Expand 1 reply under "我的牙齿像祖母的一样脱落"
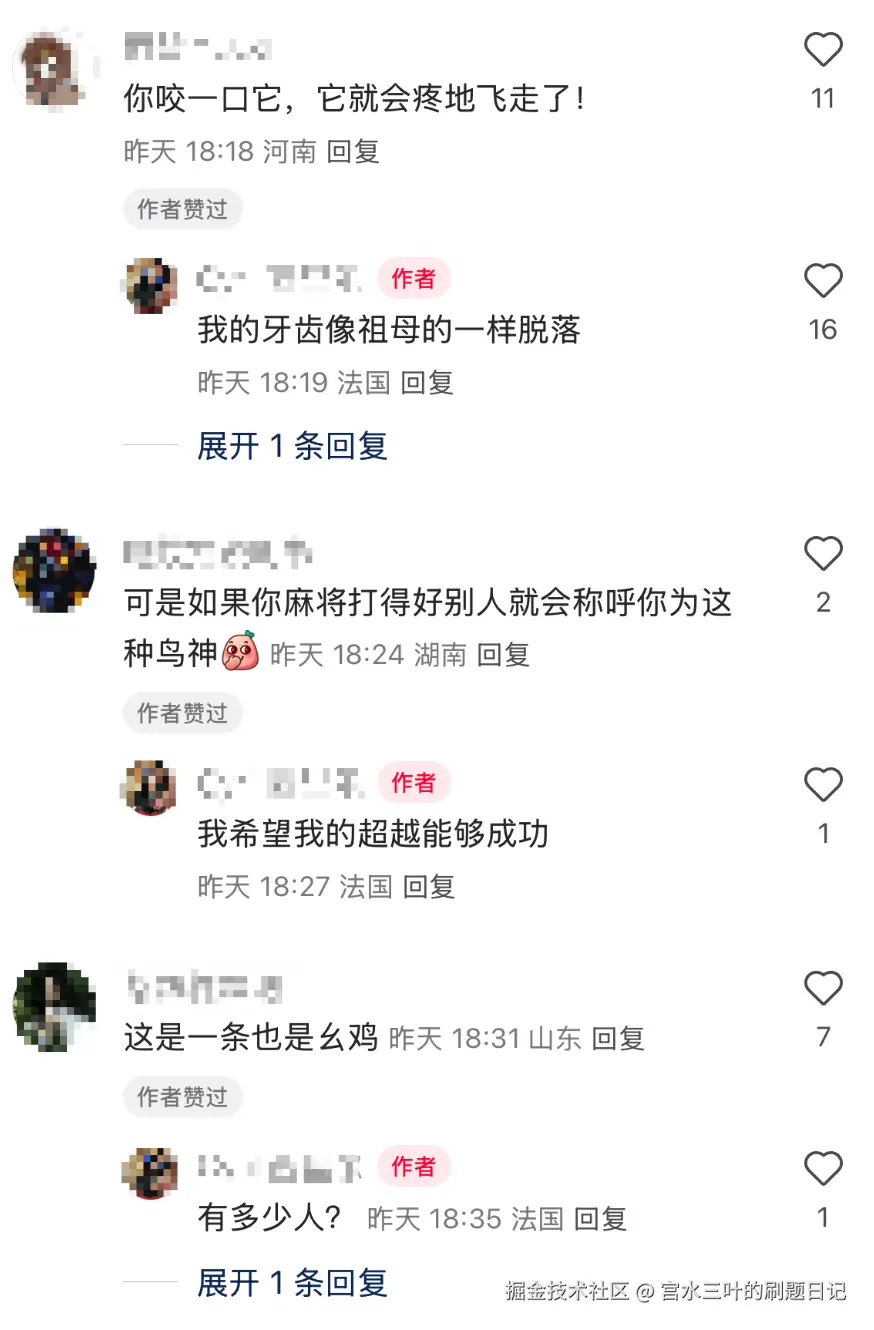874x1330 pixels. click(292, 446)
